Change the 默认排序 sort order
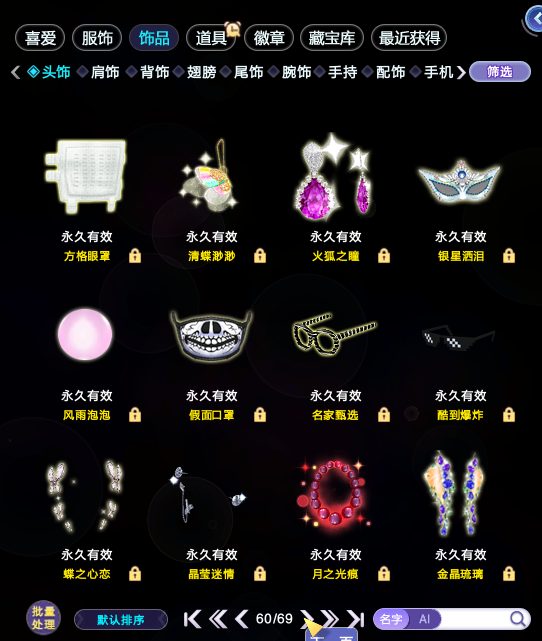Viewport: 542px width, 641px height. click(x=121, y=620)
